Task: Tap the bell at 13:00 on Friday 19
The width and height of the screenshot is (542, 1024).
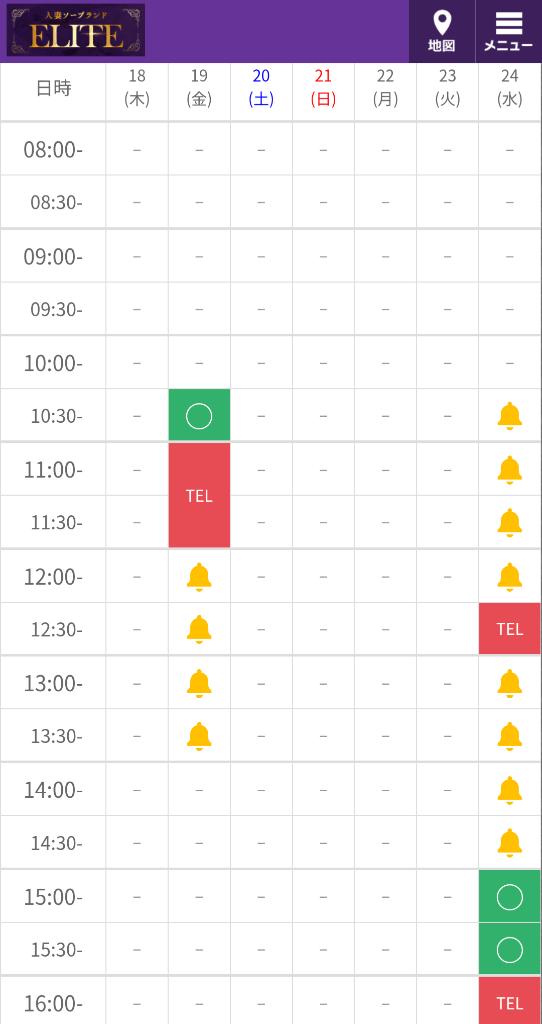Action: pyautogui.click(x=199, y=683)
